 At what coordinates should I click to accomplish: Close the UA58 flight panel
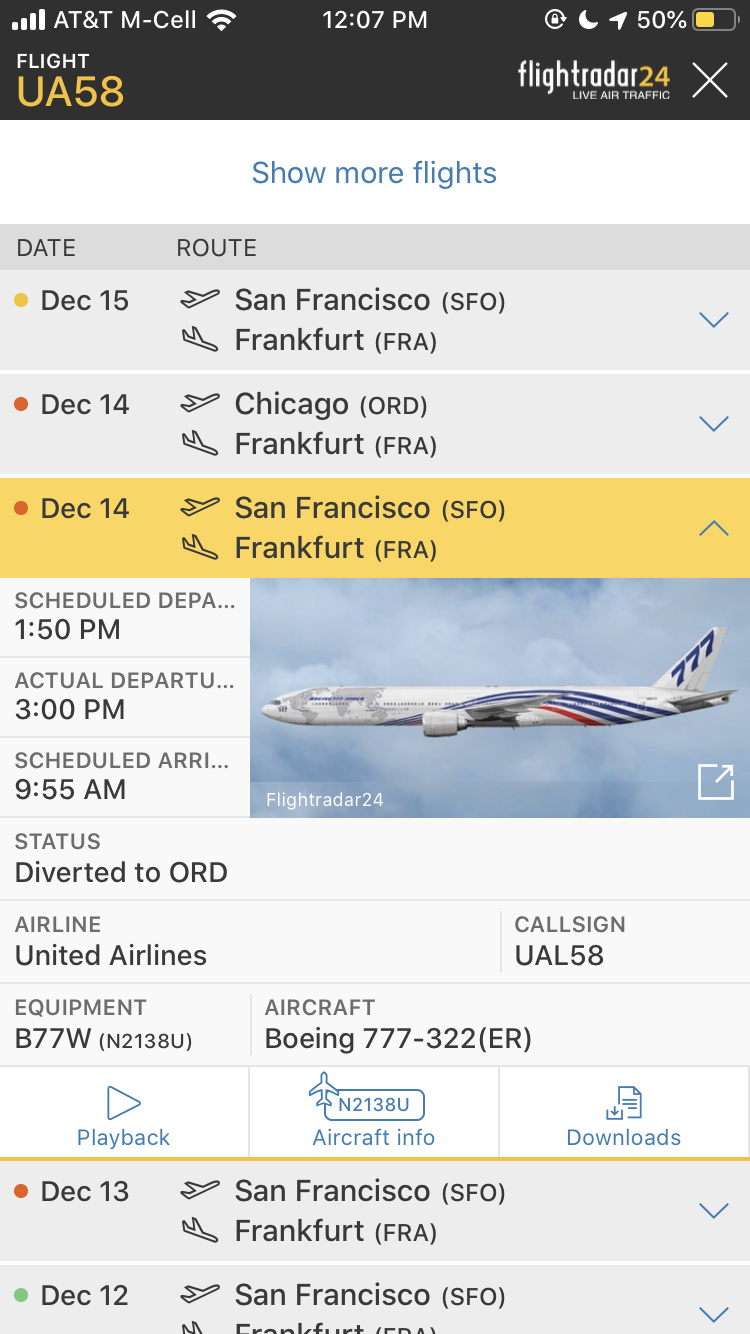pyautogui.click(x=710, y=80)
